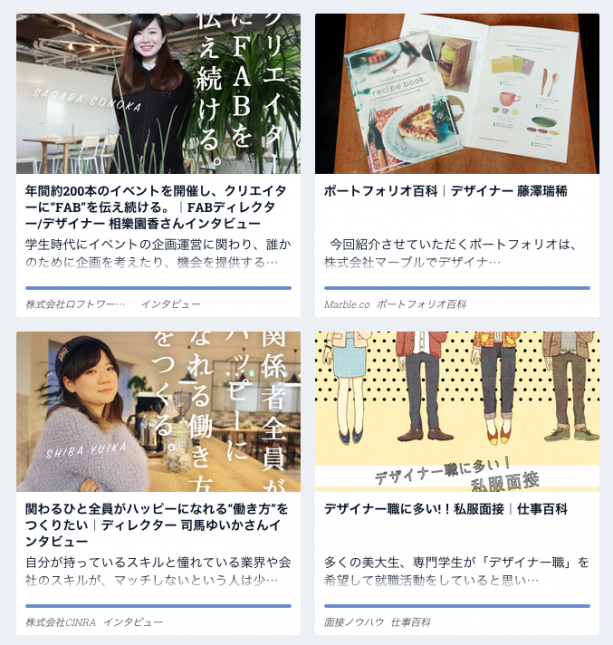Screen dimensions: 613x645
Task: Open the ポートフォリオ百科 藤澤瑞稀 article card
Action: pyautogui.click(x=455, y=190)
